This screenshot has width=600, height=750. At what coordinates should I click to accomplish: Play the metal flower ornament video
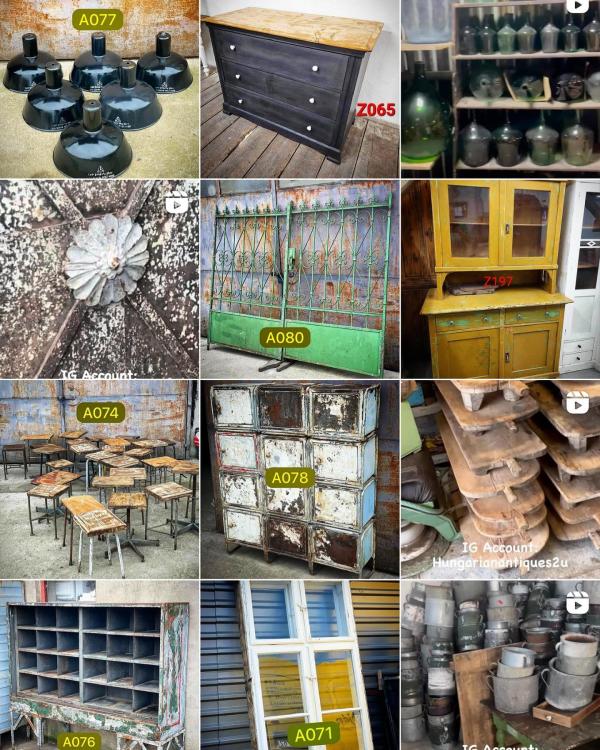[99, 278]
